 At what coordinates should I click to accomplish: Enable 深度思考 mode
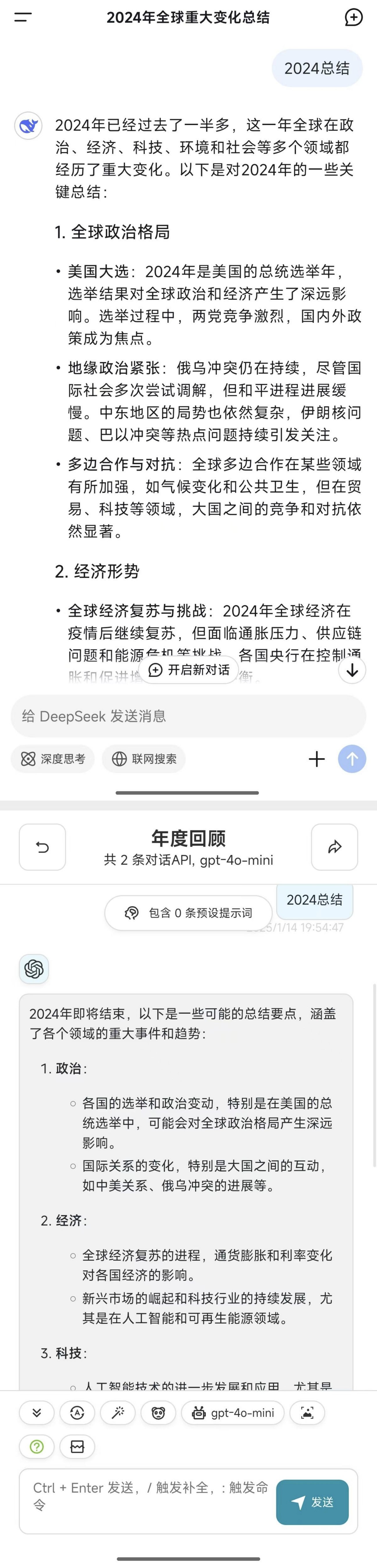[x=53, y=759]
